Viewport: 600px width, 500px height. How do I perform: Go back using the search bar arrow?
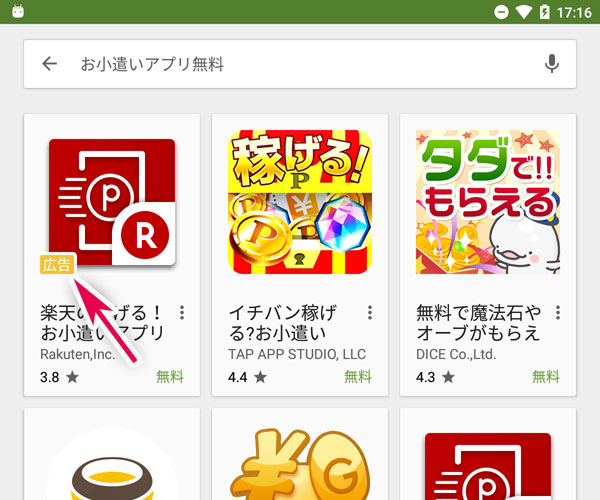pyautogui.click(x=49, y=64)
